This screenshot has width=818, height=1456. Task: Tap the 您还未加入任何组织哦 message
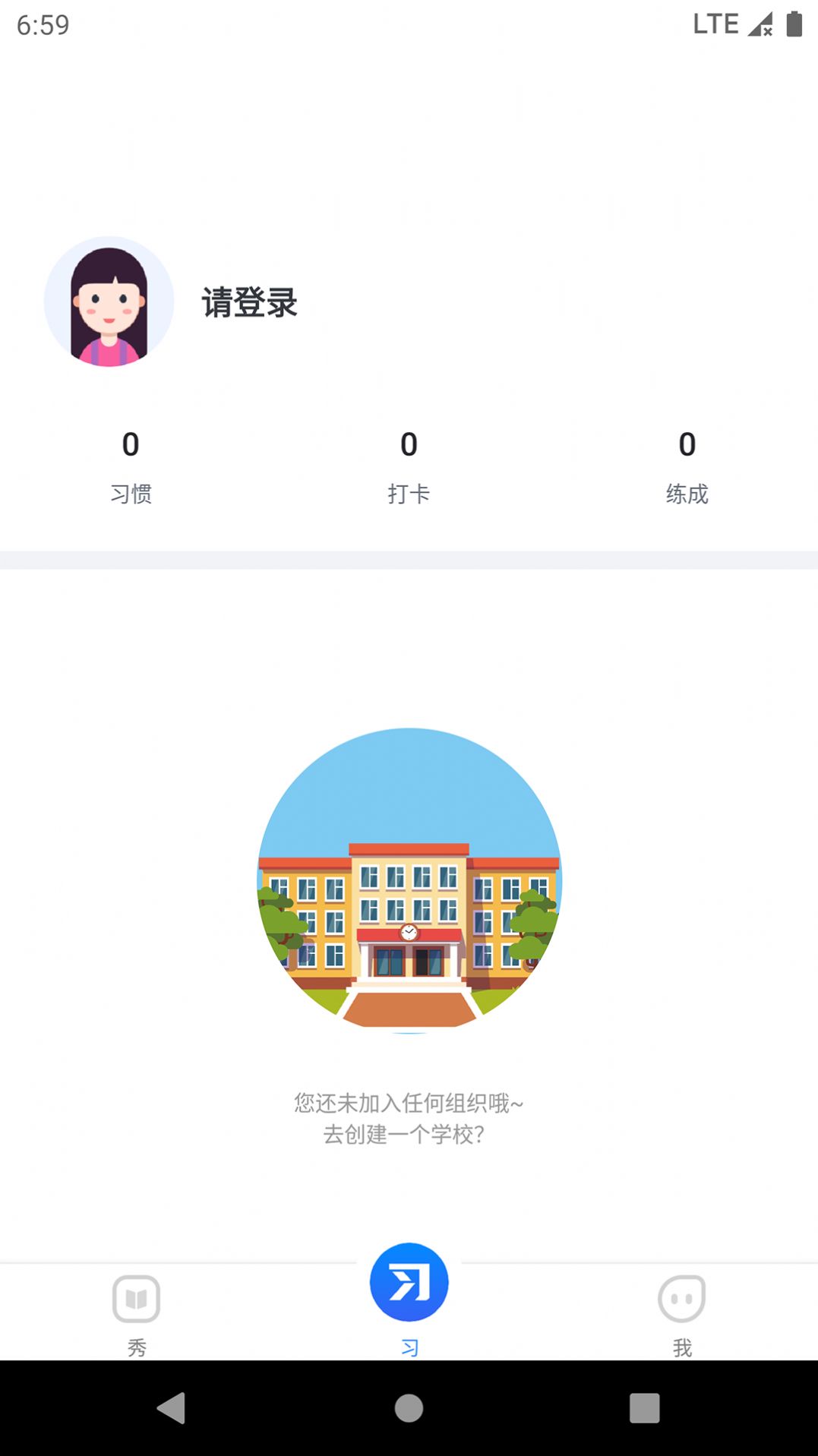pos(409,1103)
